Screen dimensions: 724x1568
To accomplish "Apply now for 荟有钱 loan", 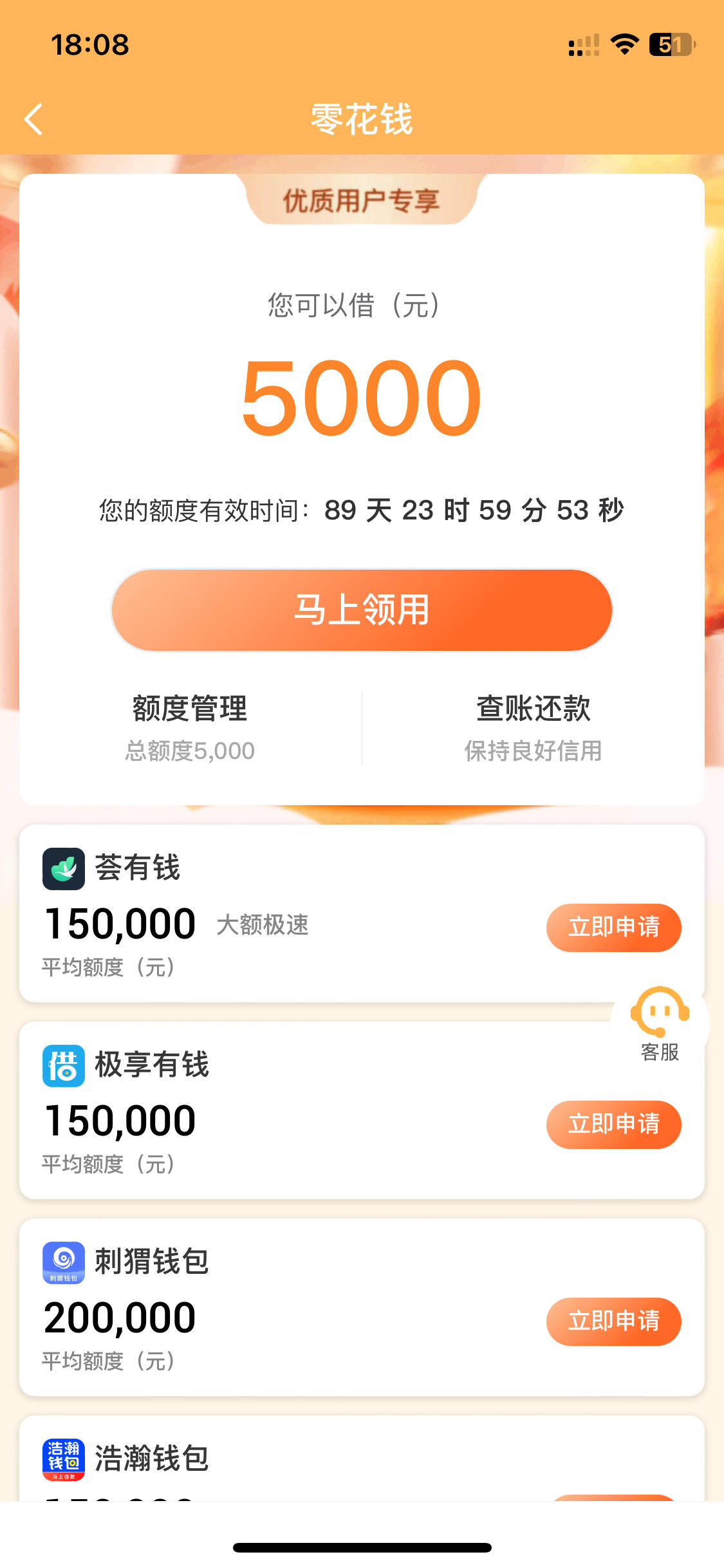I will pos(613,927).
